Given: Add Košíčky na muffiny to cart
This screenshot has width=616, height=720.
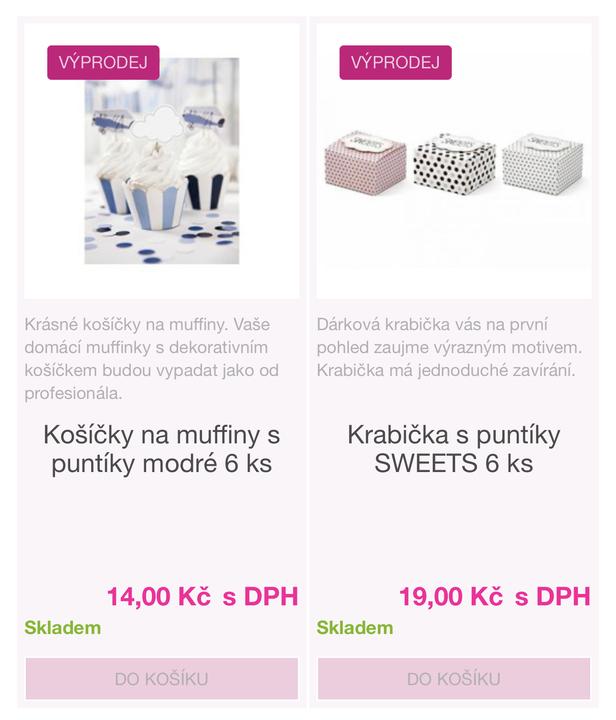Looking at the screenshot, I should point(161,679).
